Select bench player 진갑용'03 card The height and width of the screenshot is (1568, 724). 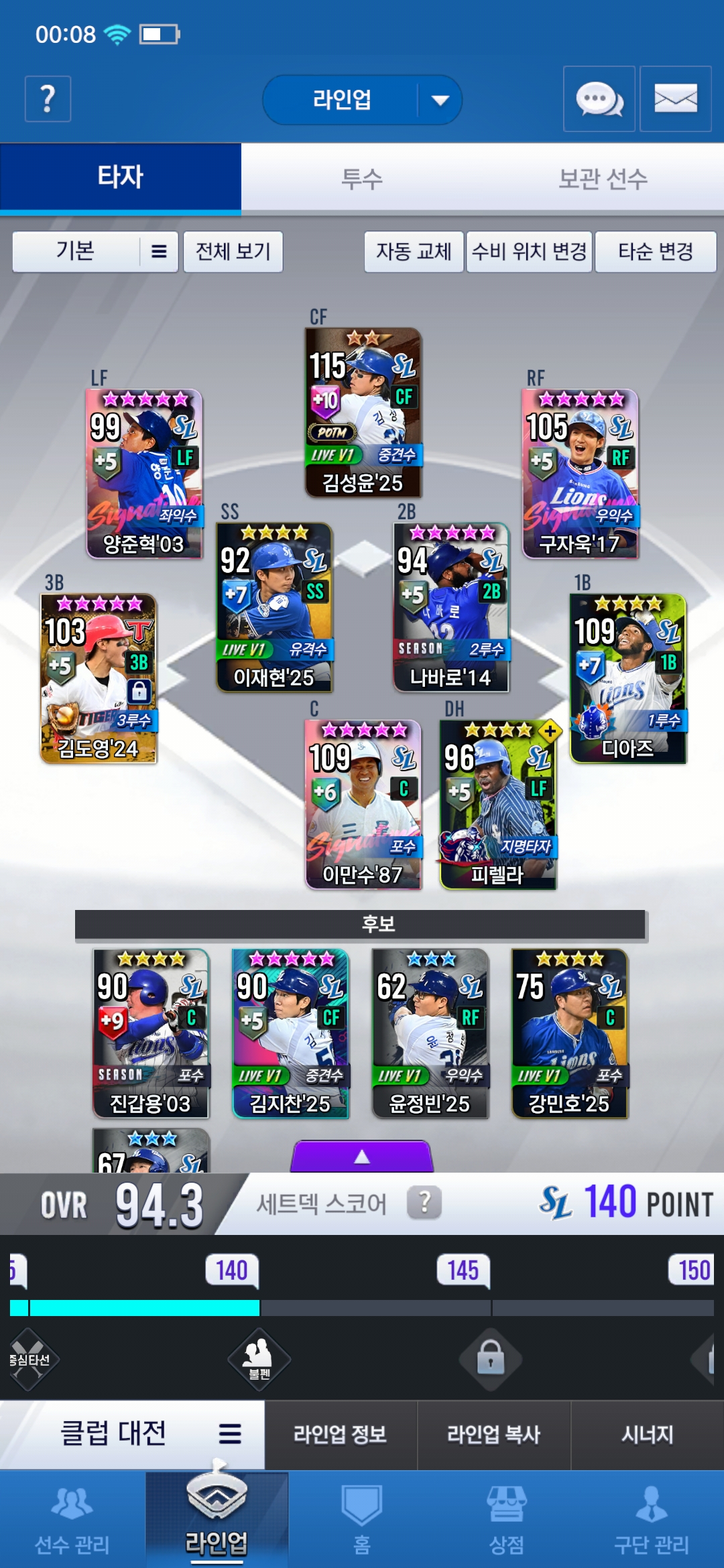151,1033
